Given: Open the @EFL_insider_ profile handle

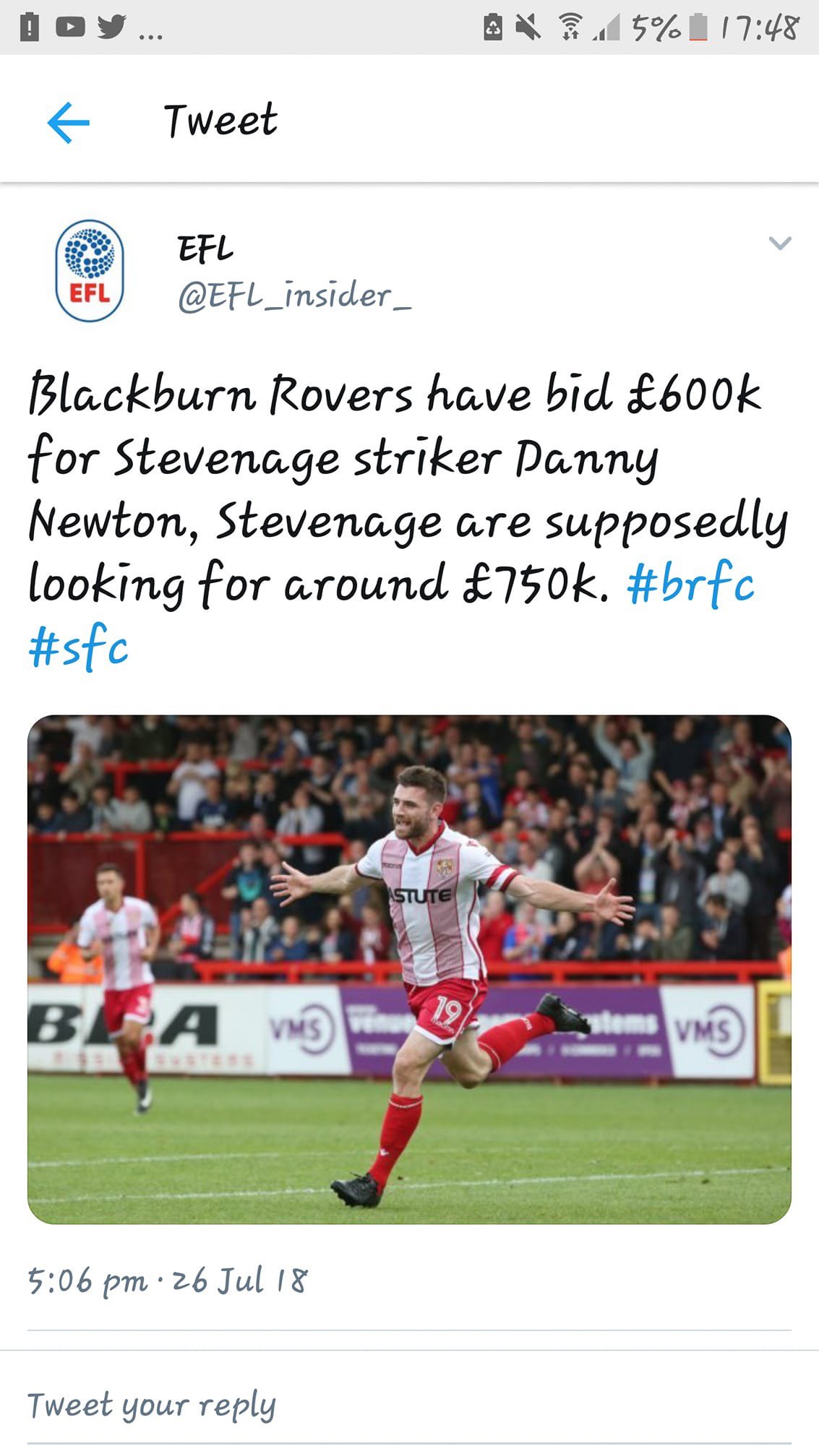Looking at the screenshot, I should point(295,296).
